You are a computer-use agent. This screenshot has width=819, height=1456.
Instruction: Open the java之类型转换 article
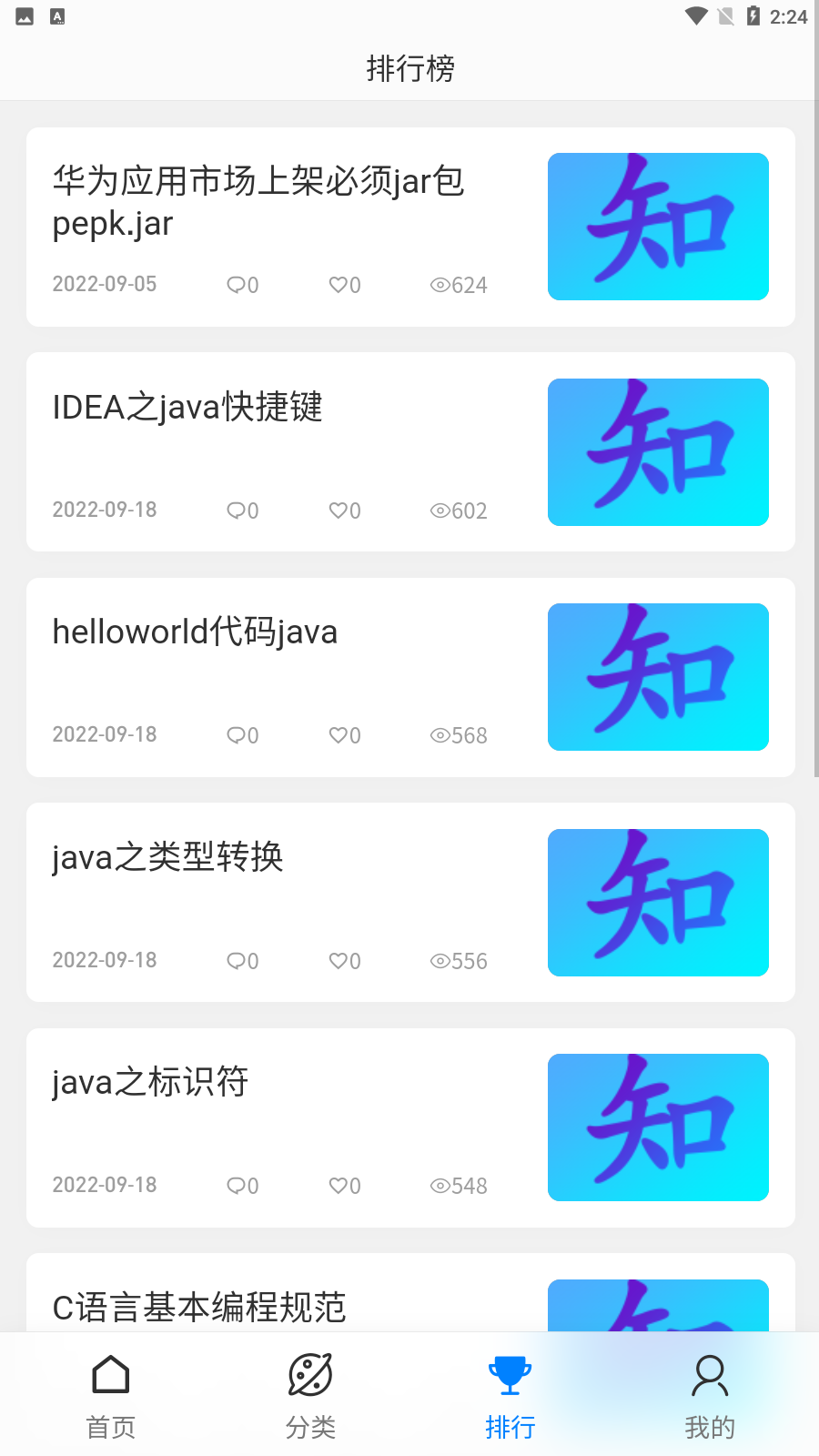tap(168, 857)
